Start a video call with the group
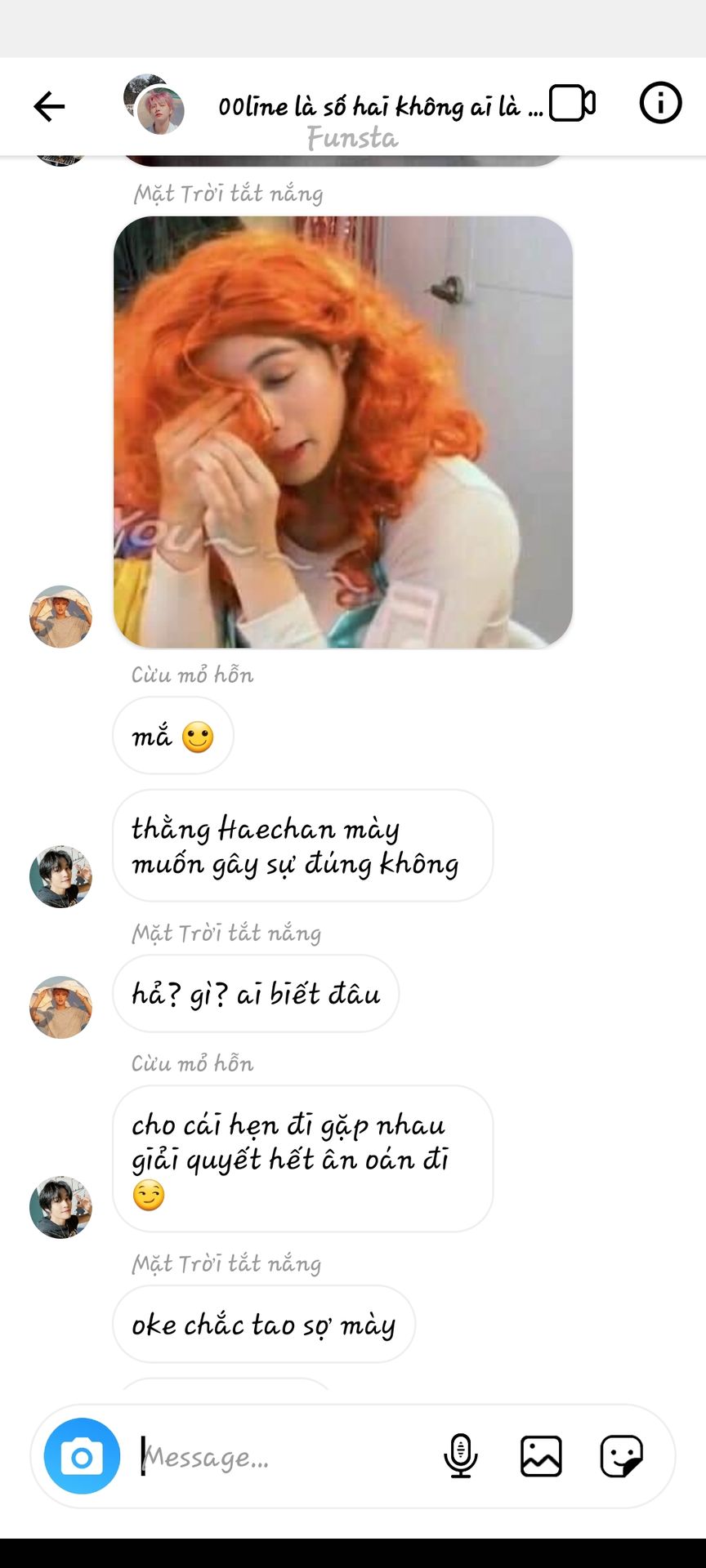 [x=572, y=104]
